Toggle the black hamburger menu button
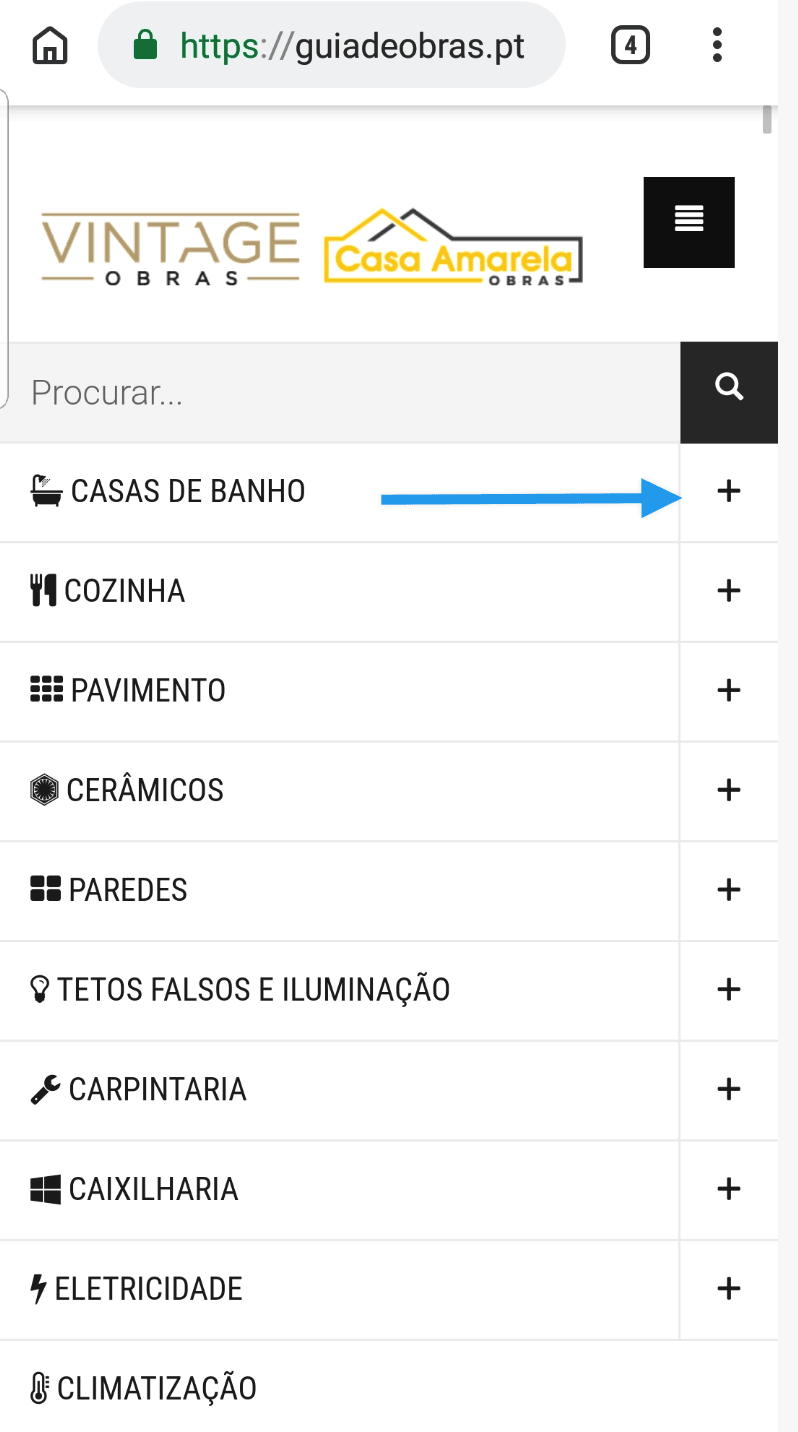The width and height of the screenshot is (798, 1432). [689, 221]
